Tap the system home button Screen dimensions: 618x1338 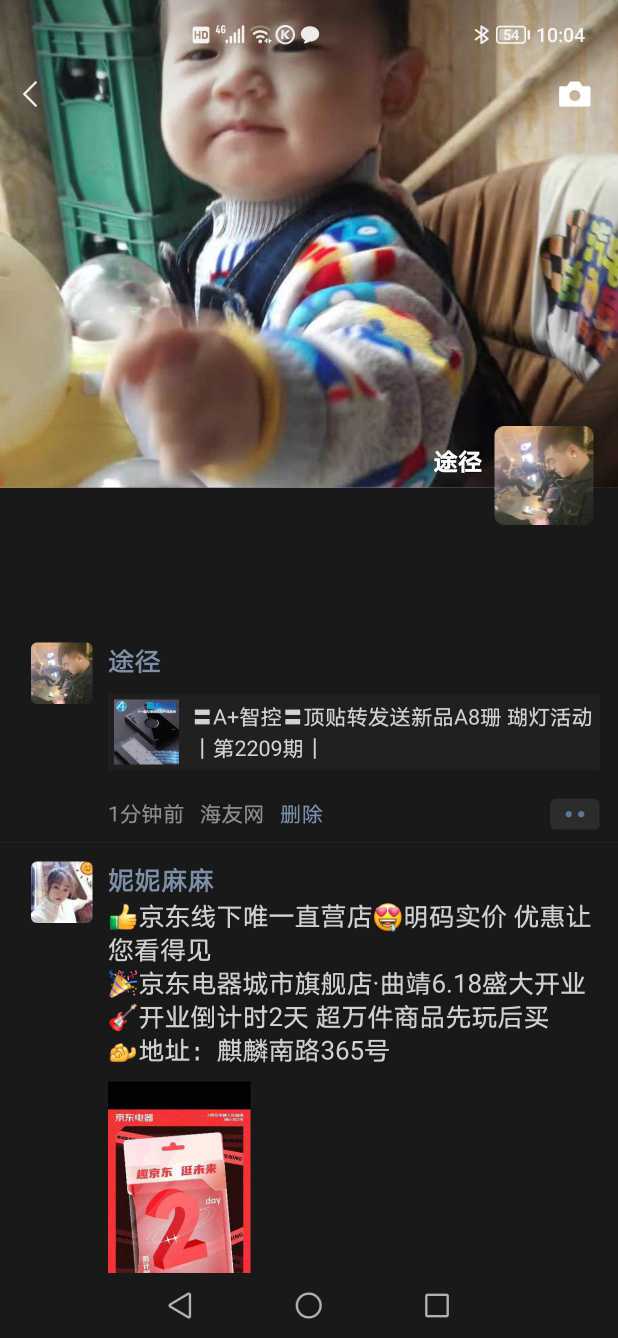[x=308, y=1305]
